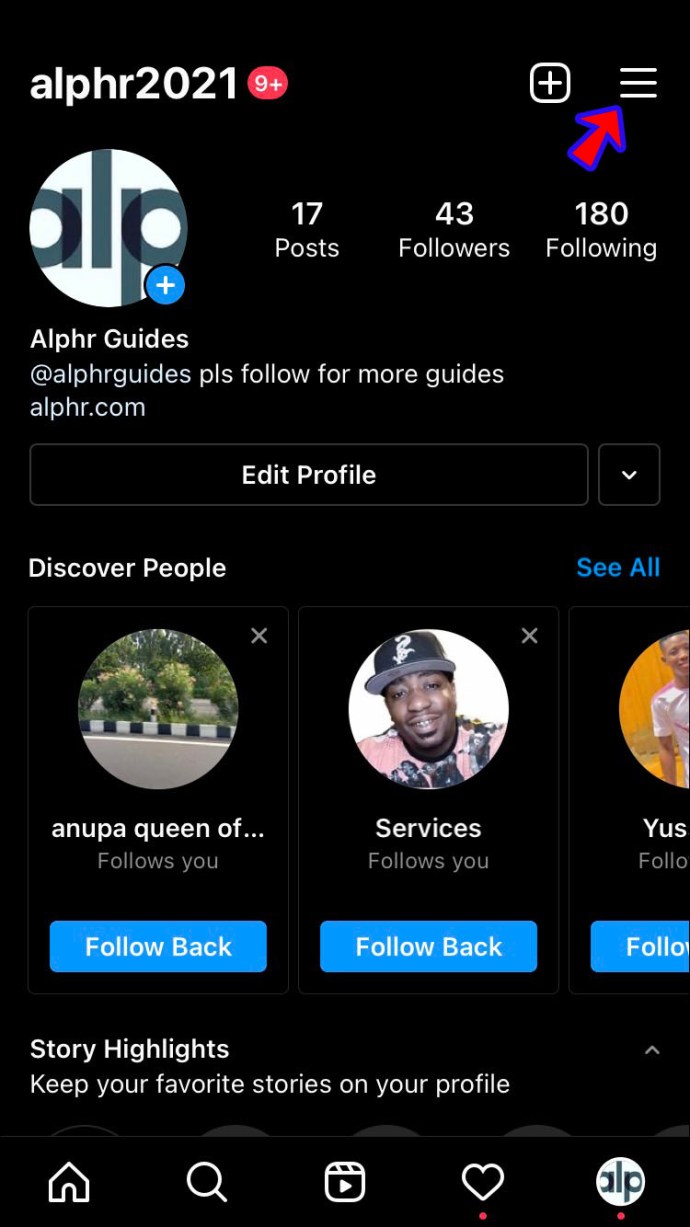The width and height of the screenshot is (690, 1227).
Task: Toggle the Discover People arrow beside Edit Profile
Action: pos(629,475)
